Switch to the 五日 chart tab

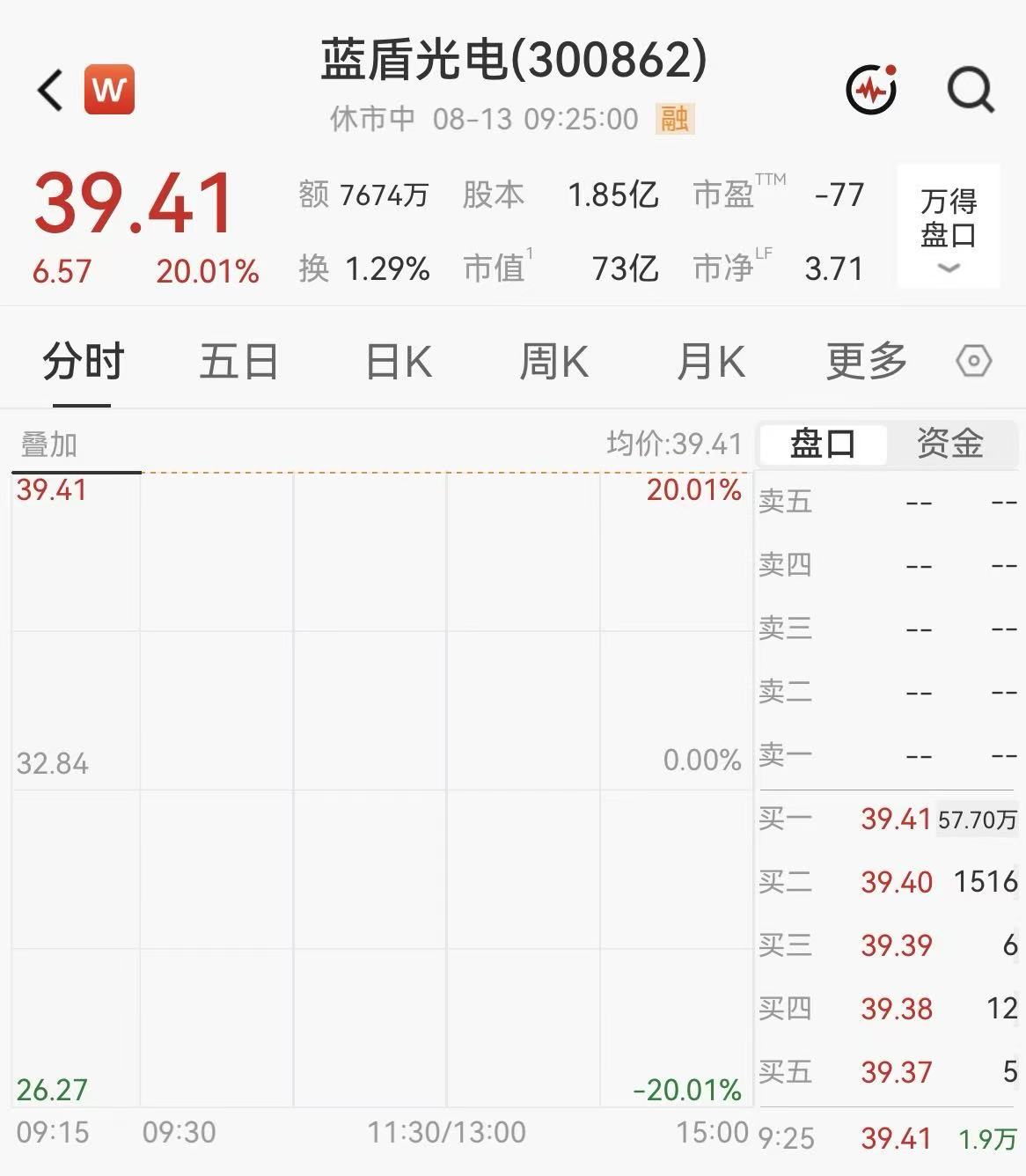click(238, 362)
